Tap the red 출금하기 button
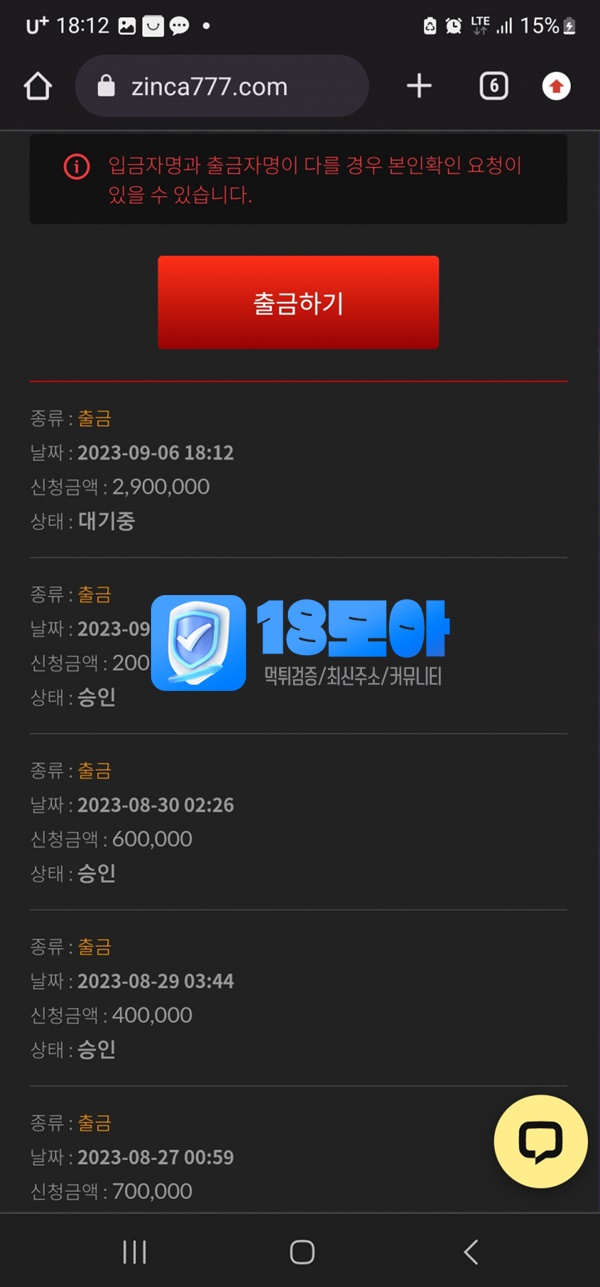600x1287 pixels. [298, 303]
